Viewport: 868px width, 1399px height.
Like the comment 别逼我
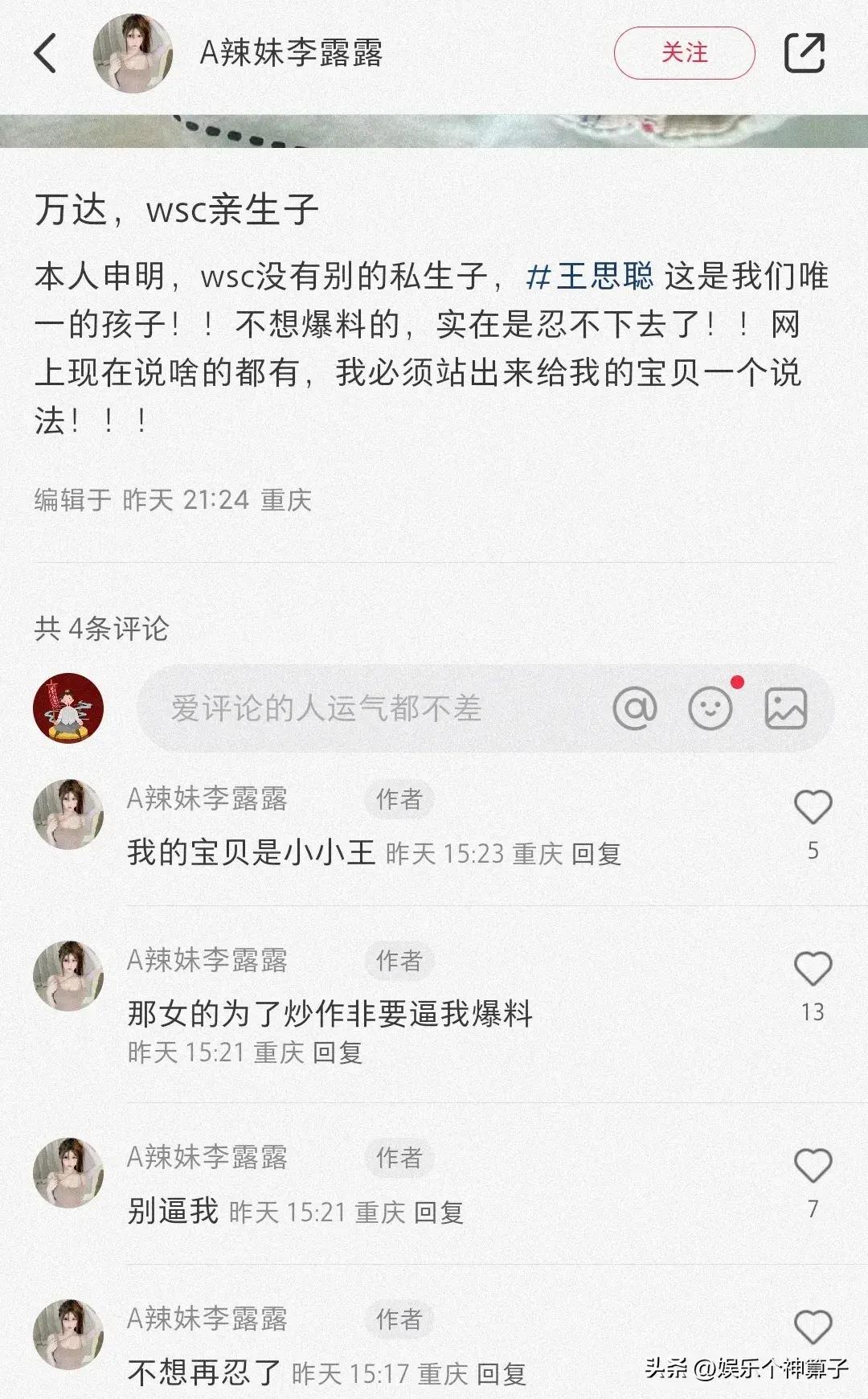point(813,1166)
